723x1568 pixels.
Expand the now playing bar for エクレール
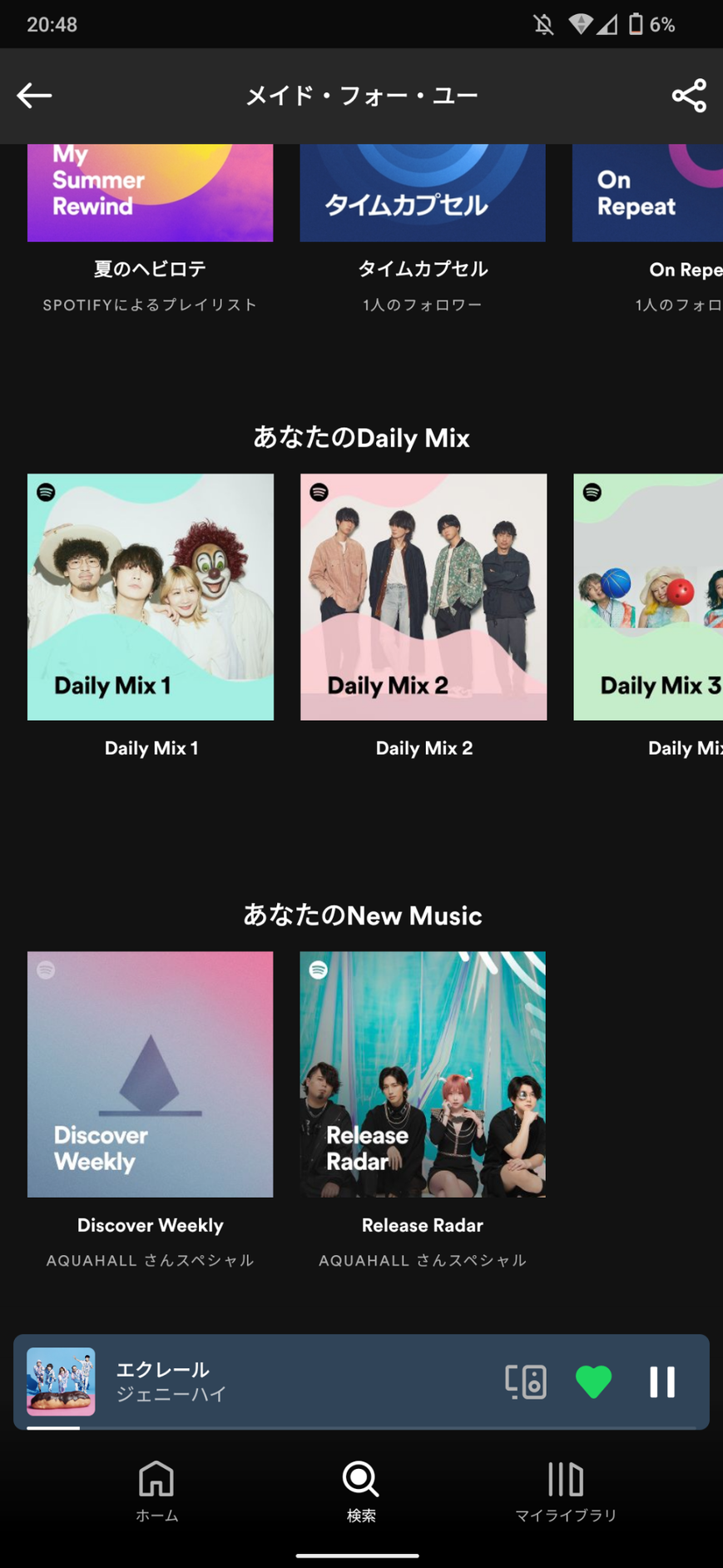point(291,1382)
